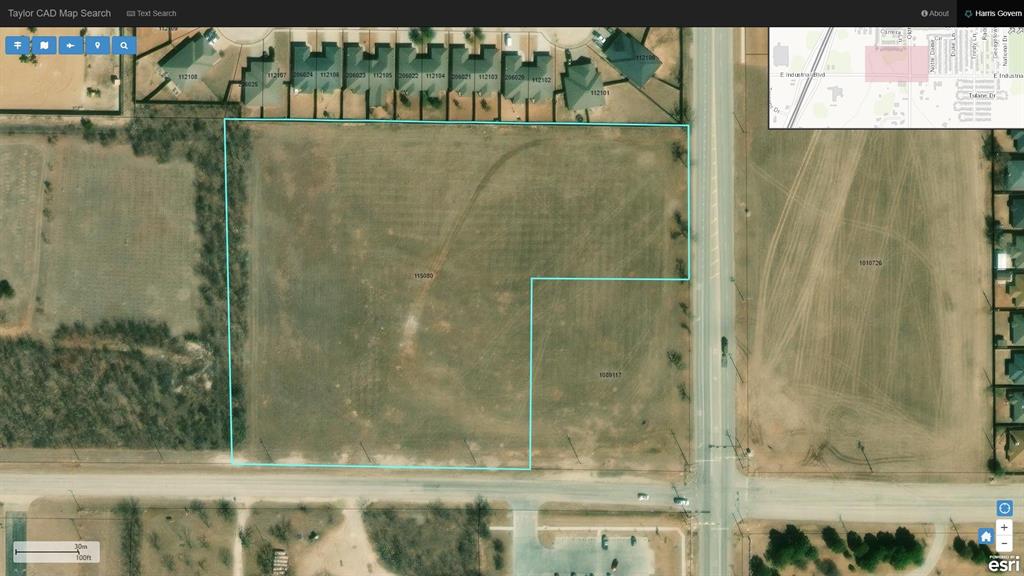Open the layers tool in map toolbar
This screenshot has width=1024, height=576.
(x=18, y=45)
